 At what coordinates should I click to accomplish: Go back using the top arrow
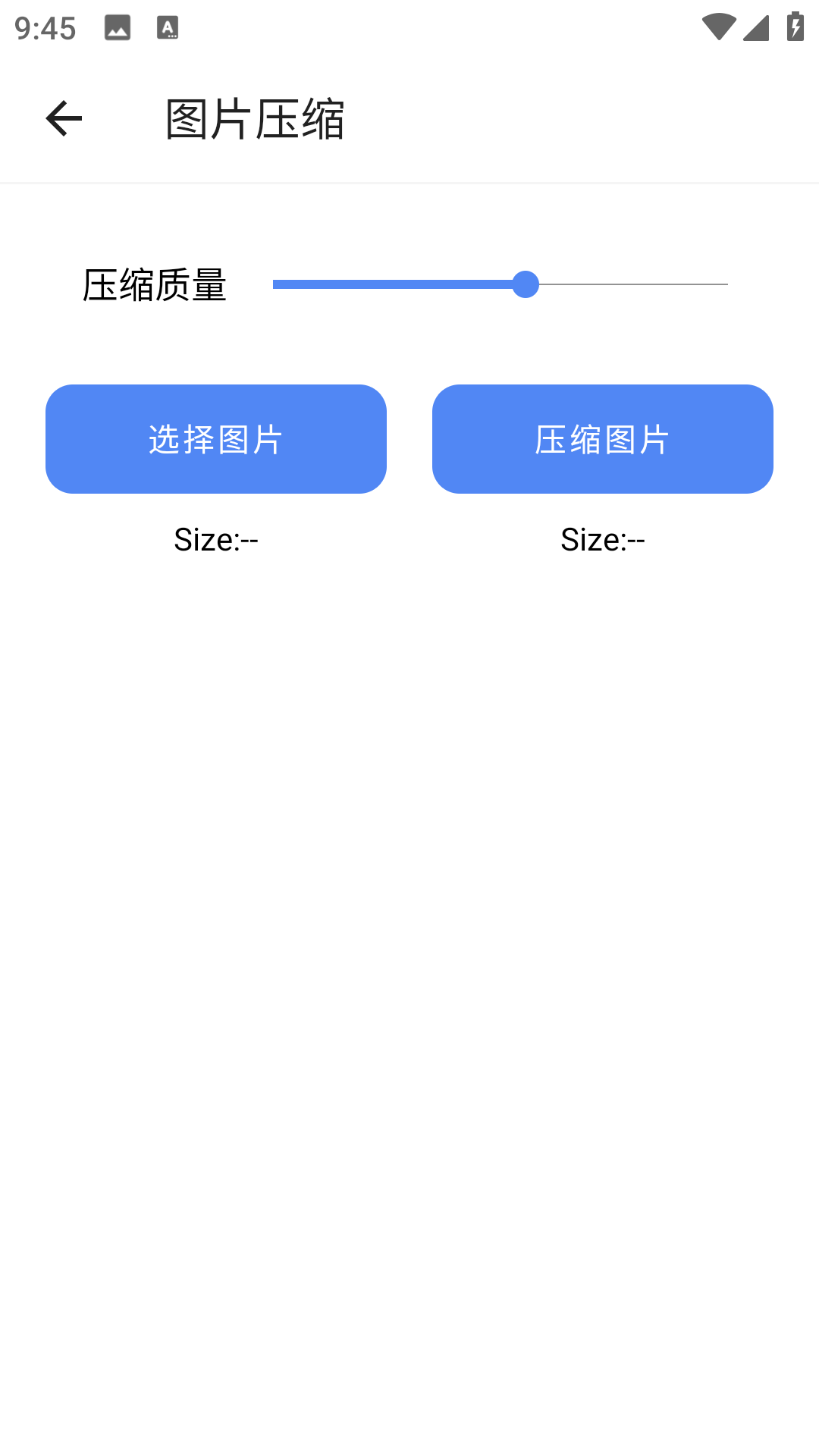tap(64, 118)
